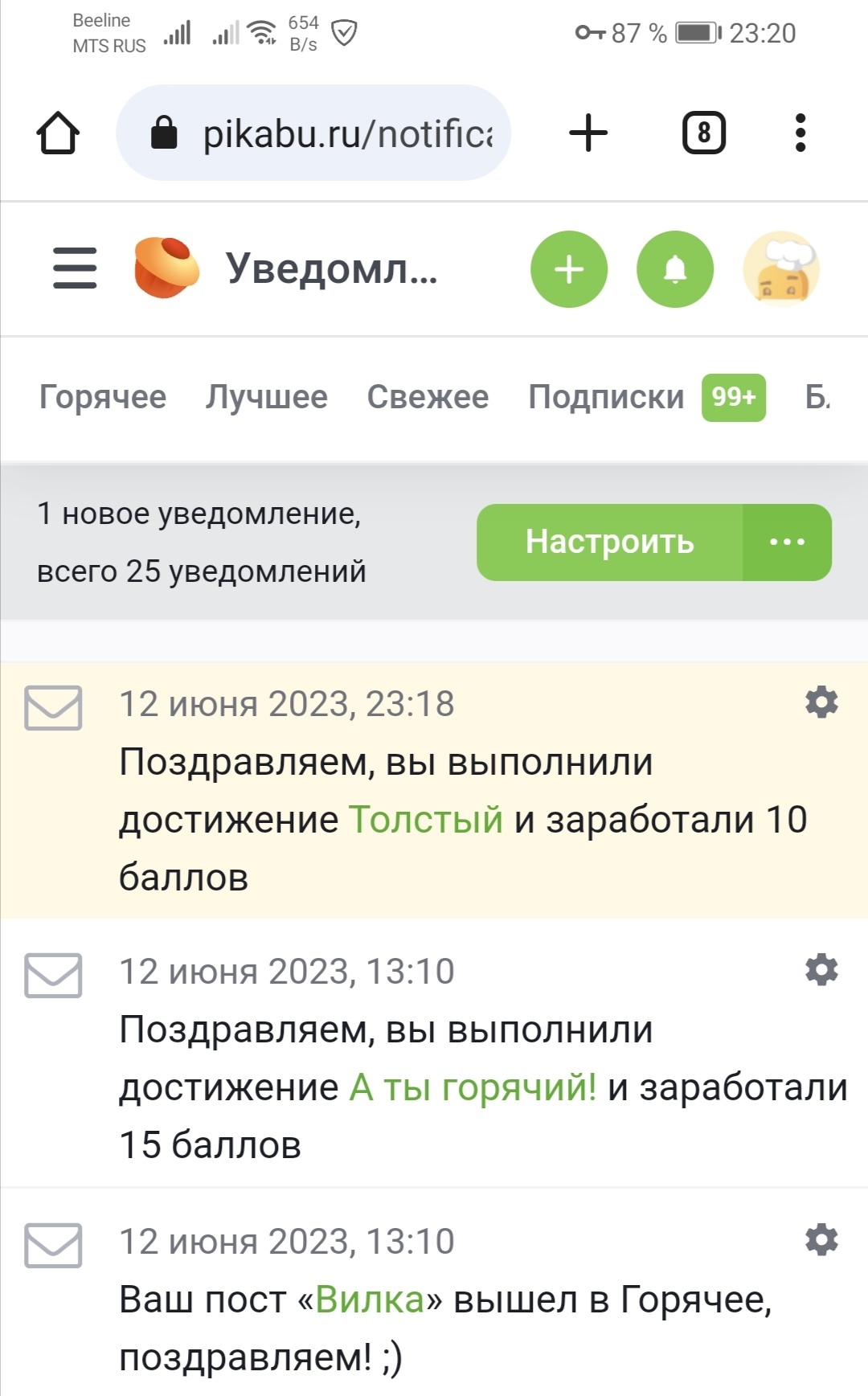Open the profile avatar
This screenshot has width=868, height=1396.
tap(780, 269)
